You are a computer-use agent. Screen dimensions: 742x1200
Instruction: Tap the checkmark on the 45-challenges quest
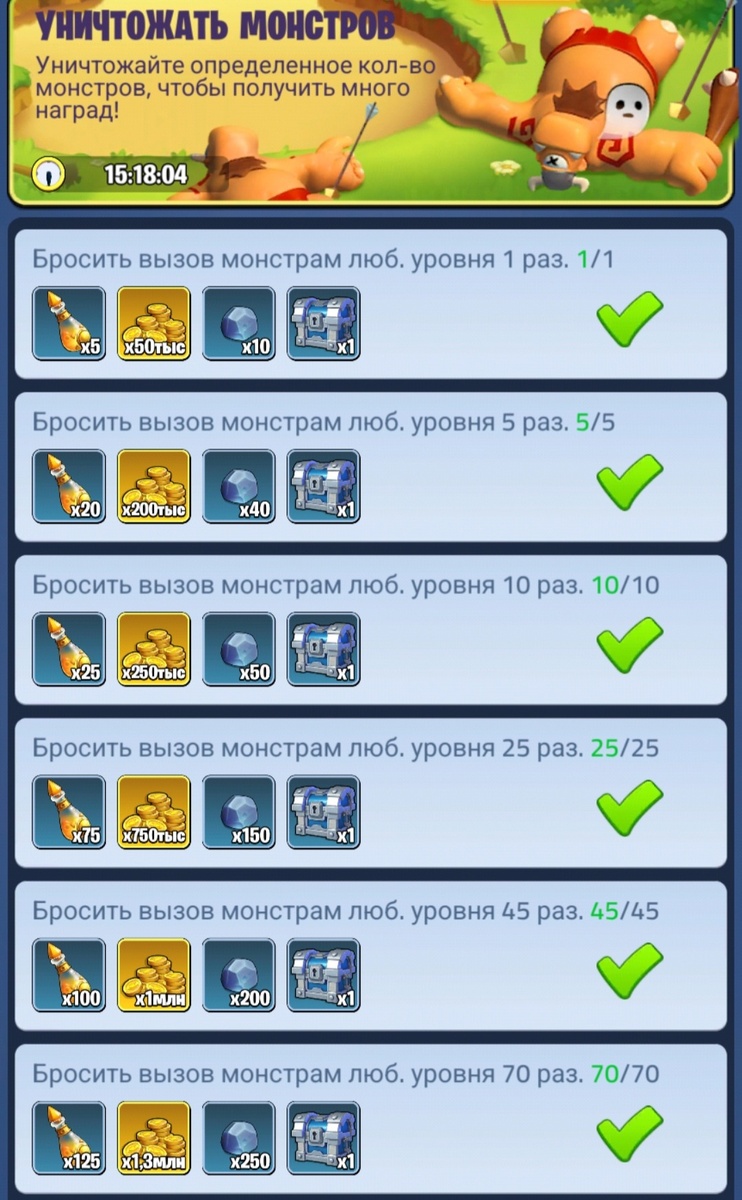[x=628, y=968]
